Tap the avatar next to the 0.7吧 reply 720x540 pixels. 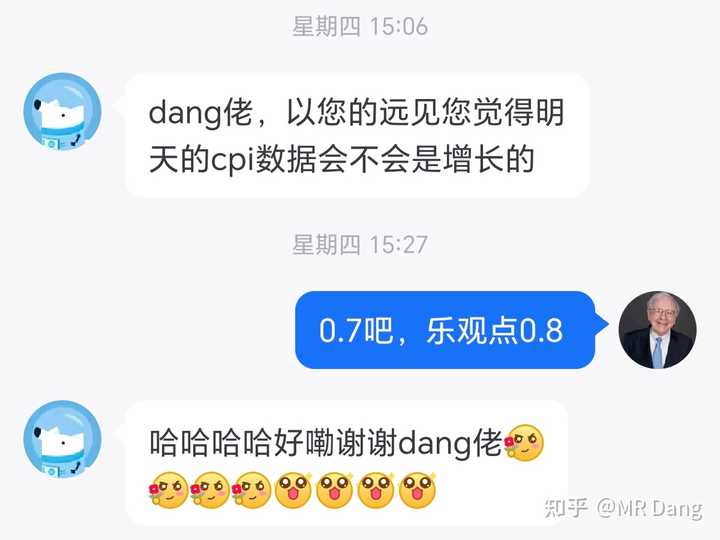[657, 330]
